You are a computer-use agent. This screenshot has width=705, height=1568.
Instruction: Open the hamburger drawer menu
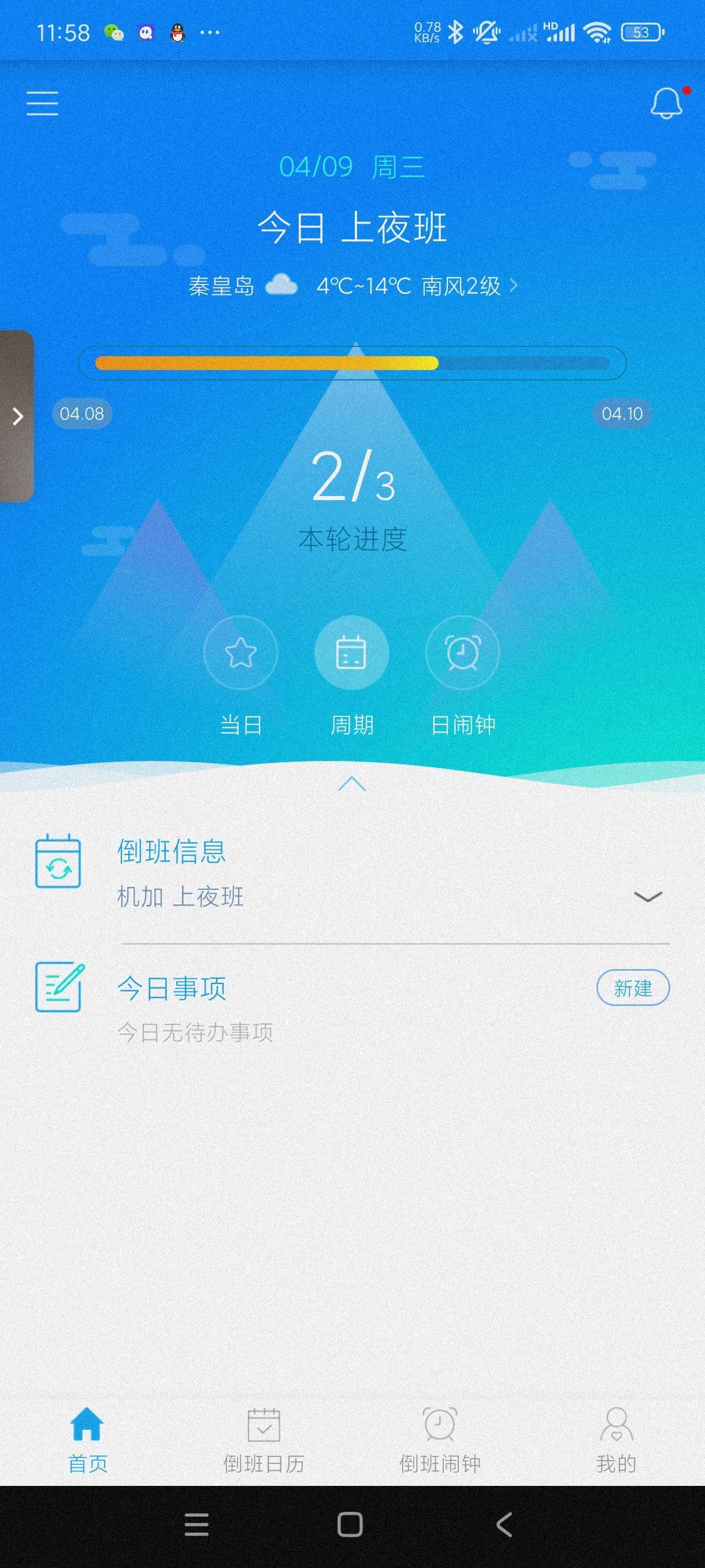pyautogui.click(x=42, y=103)
